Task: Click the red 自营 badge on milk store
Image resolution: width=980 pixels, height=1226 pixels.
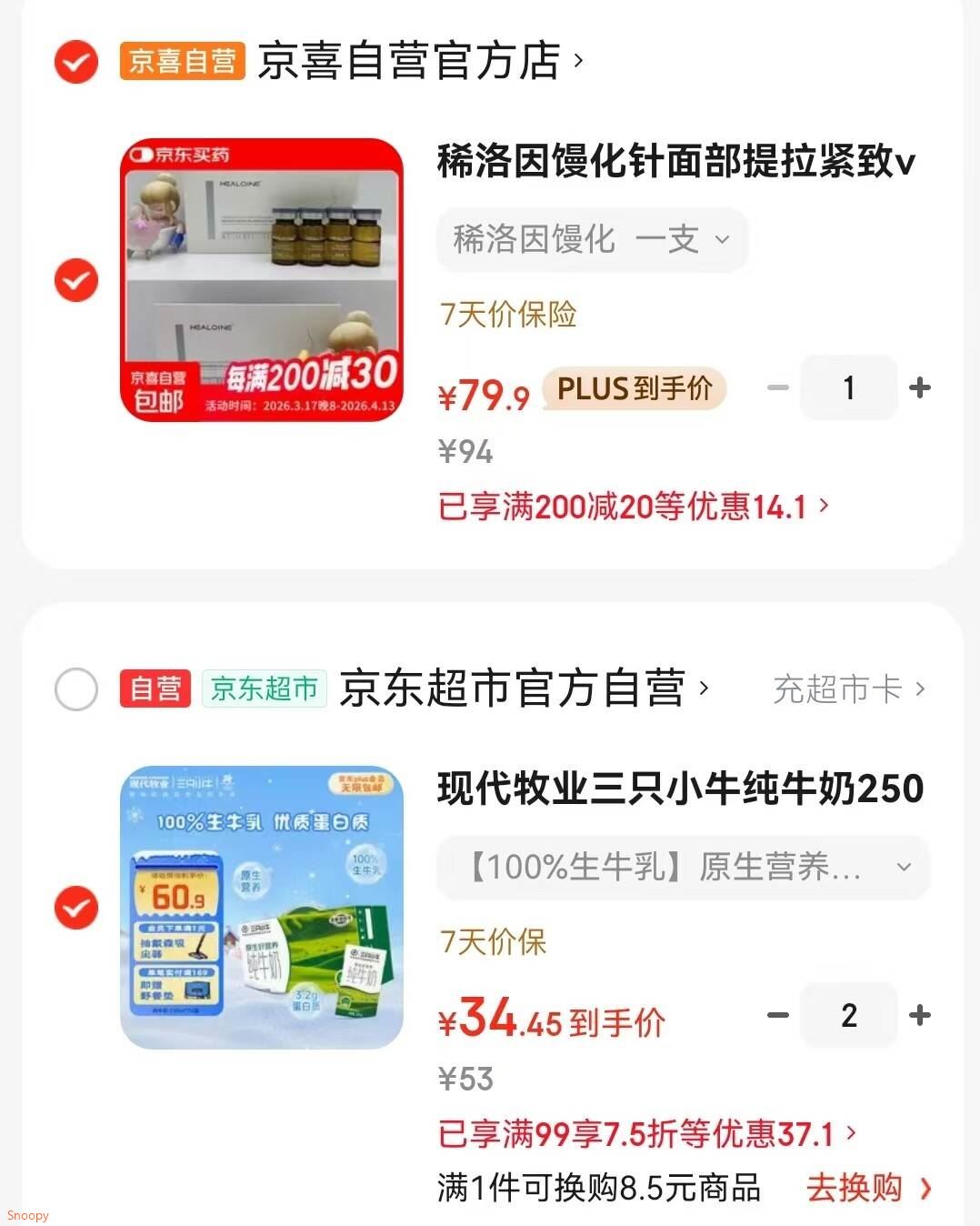Action: pyautogui.click(x=155, y=688)
